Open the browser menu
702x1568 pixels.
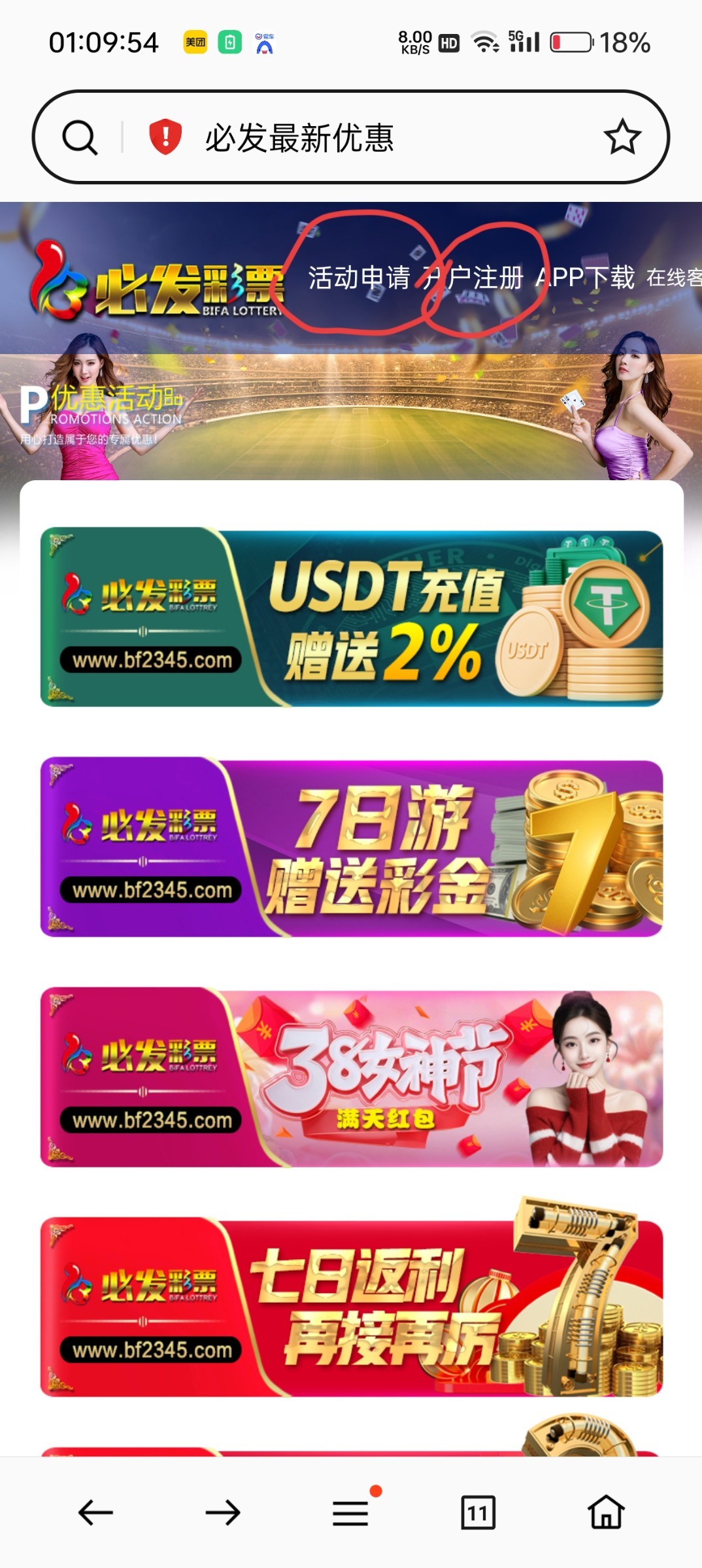coord(350,1512)
